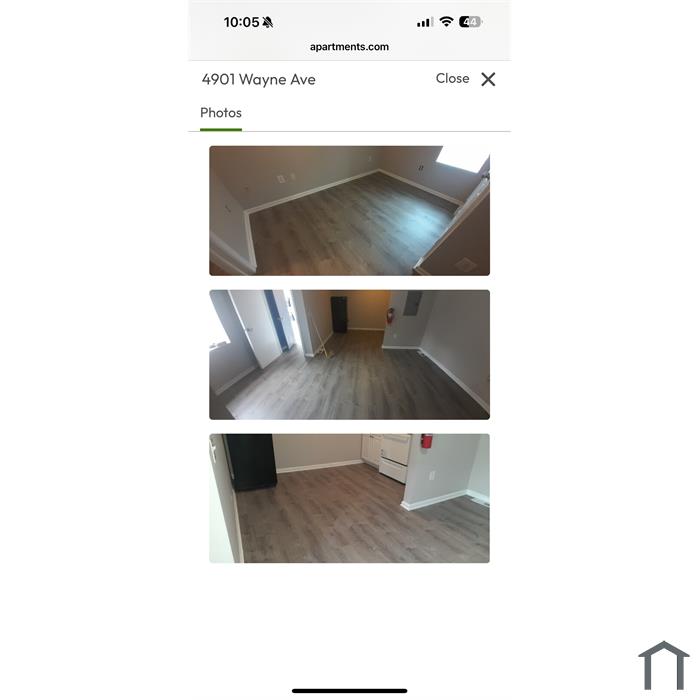This screenshot has width=700, height=700.
Task: View the photo with the open white door
Action: pos(349,355)
